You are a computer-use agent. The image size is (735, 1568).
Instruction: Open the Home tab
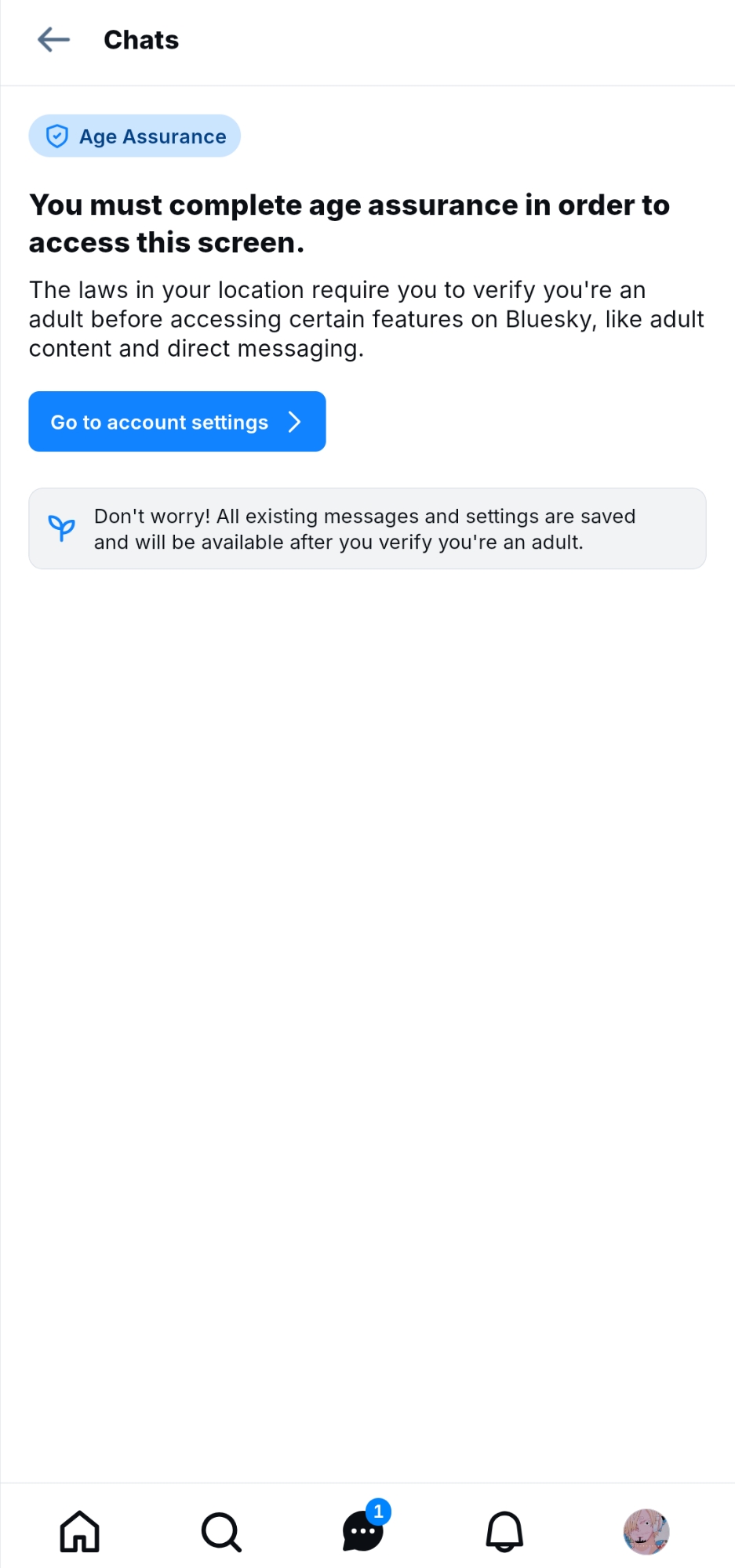(80, 1531)
